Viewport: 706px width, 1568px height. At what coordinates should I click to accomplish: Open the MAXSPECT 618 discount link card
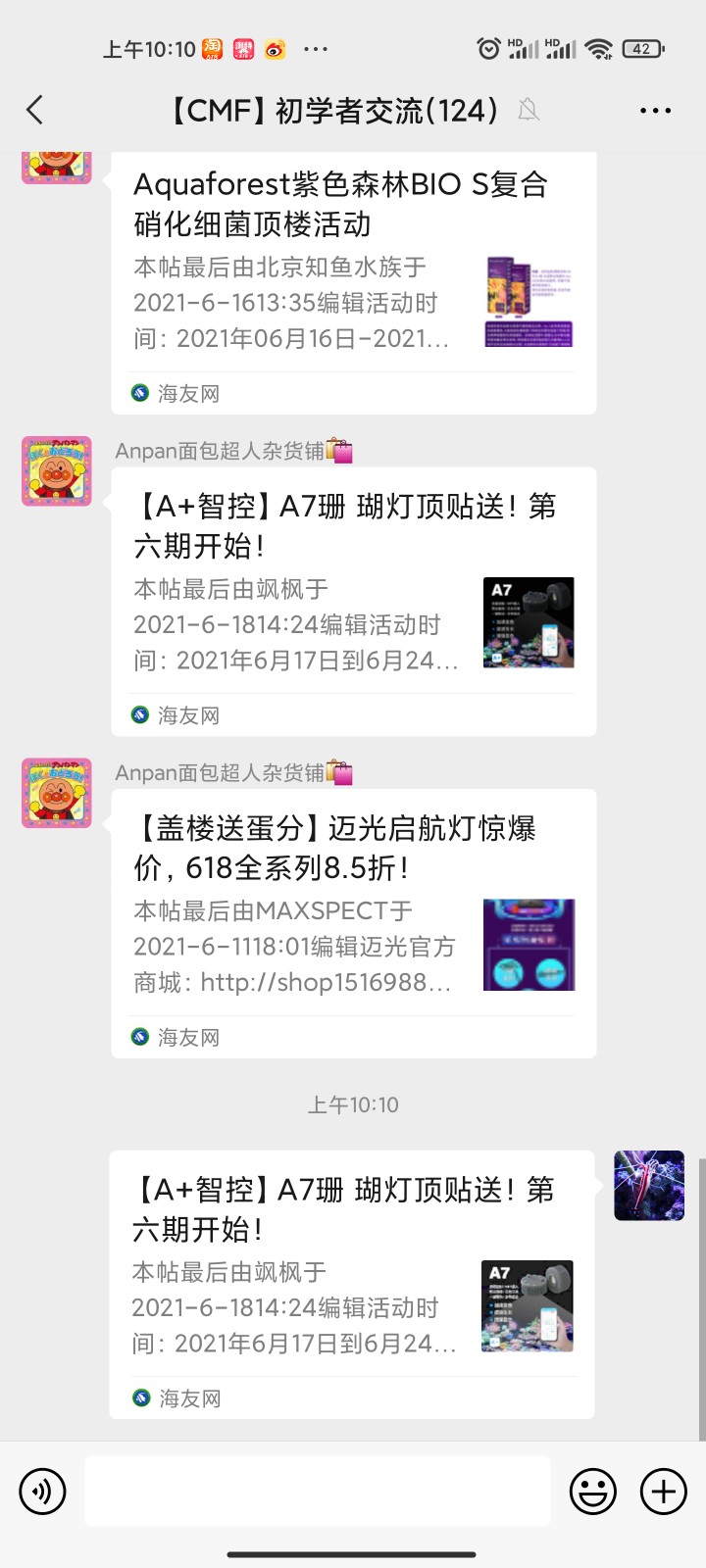point(353,922)
